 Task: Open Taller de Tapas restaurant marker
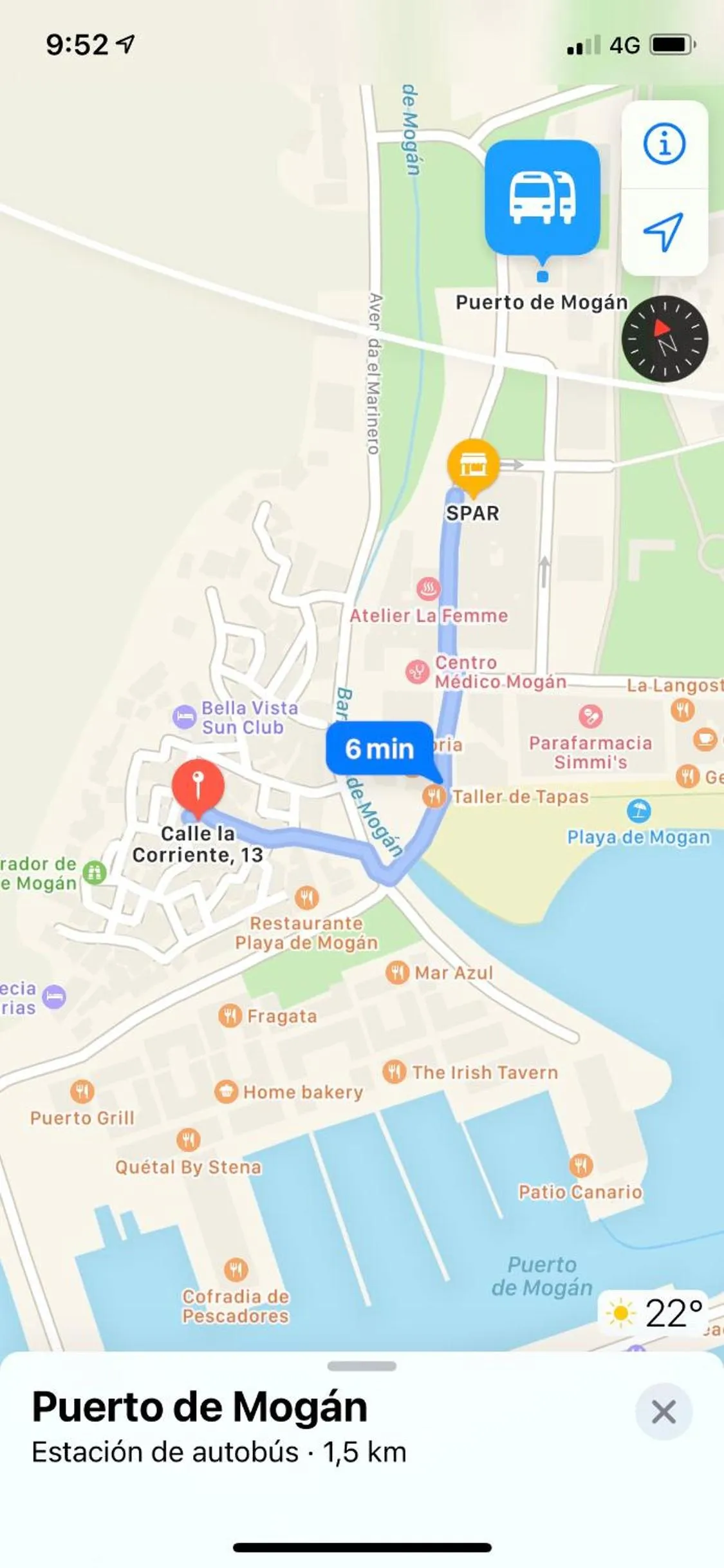pyautogui.click(x=435, y=797)
